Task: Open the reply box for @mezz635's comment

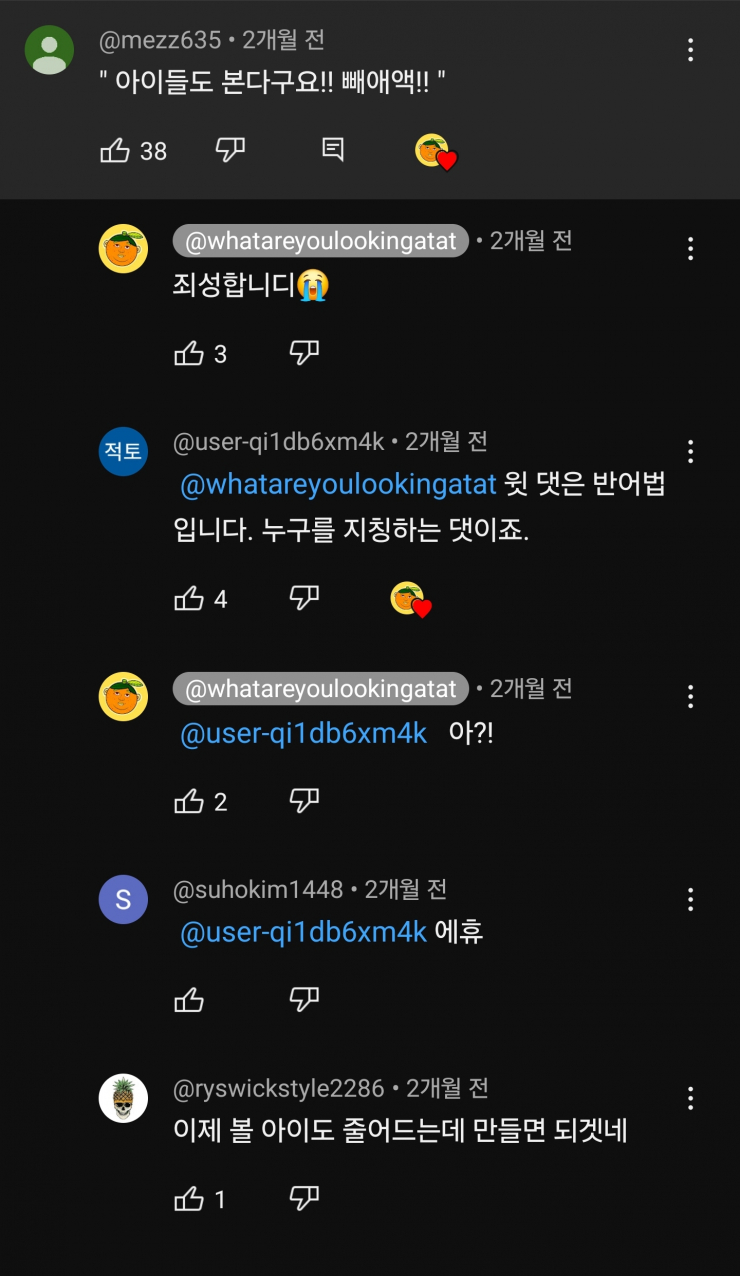Action: pyautogui.click(x=331, y=149)
